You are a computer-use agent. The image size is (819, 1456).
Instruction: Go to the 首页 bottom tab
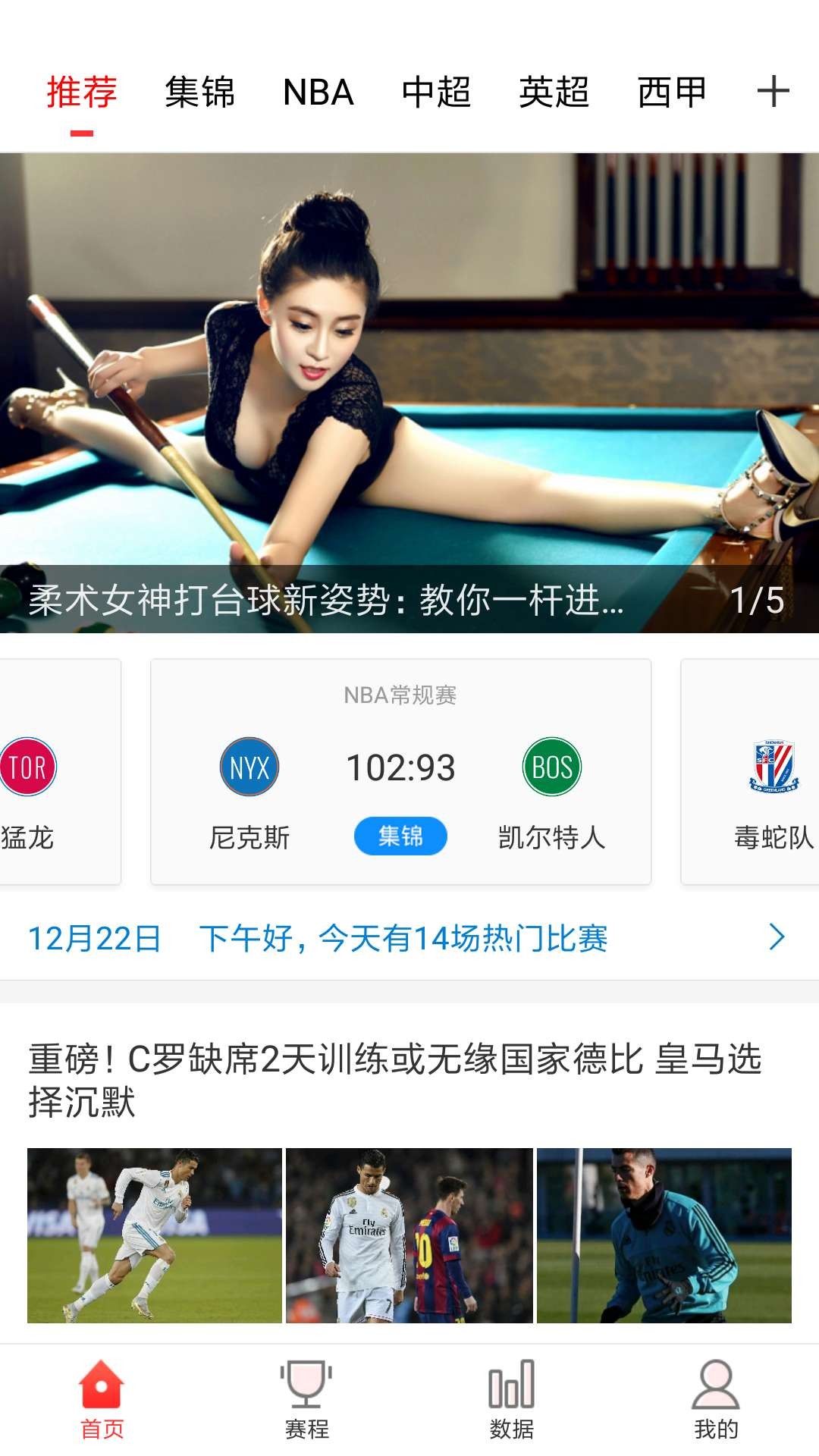102,1400
